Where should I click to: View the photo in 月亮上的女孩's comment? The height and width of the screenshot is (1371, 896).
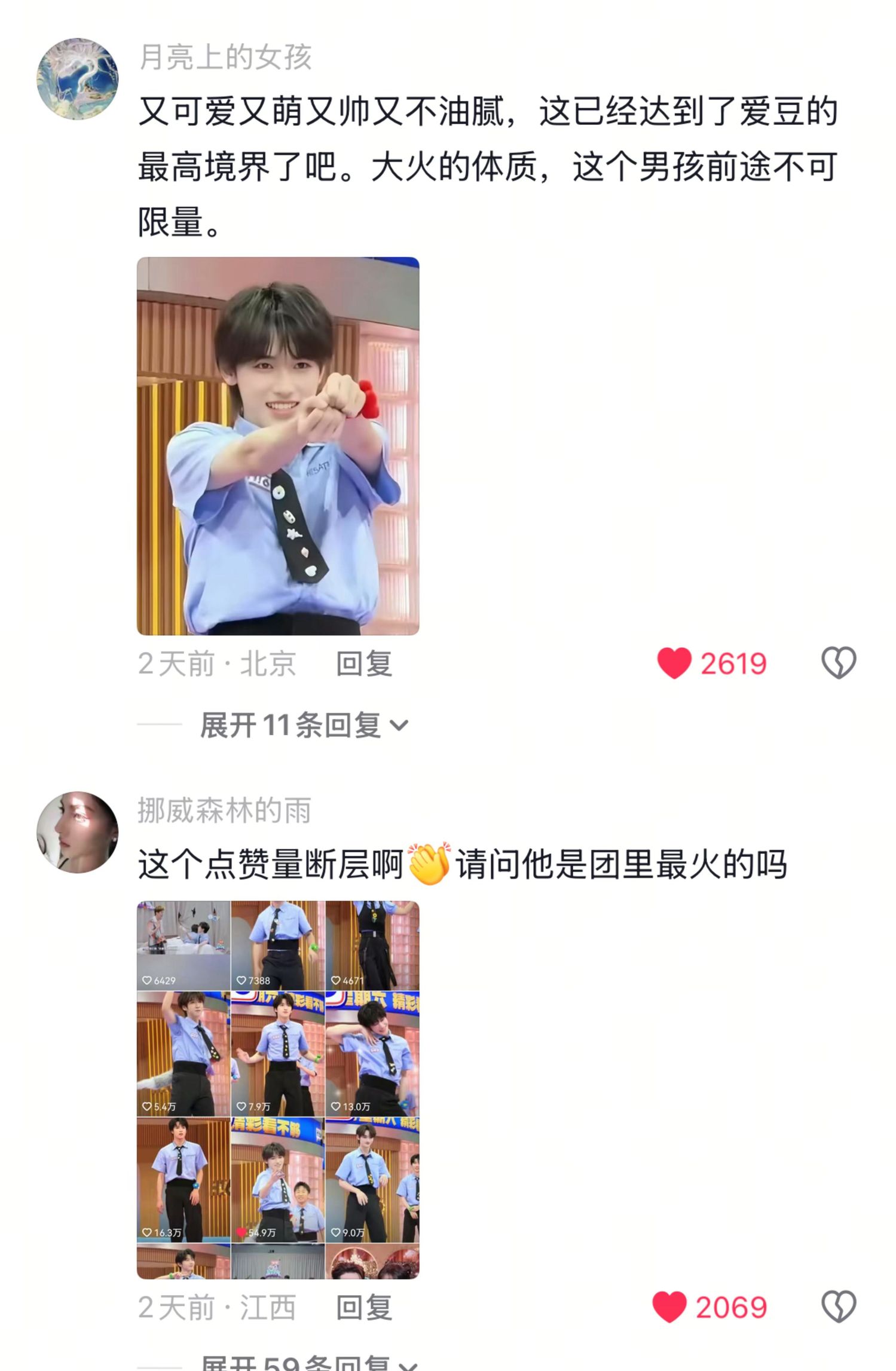tap(278, 446)
